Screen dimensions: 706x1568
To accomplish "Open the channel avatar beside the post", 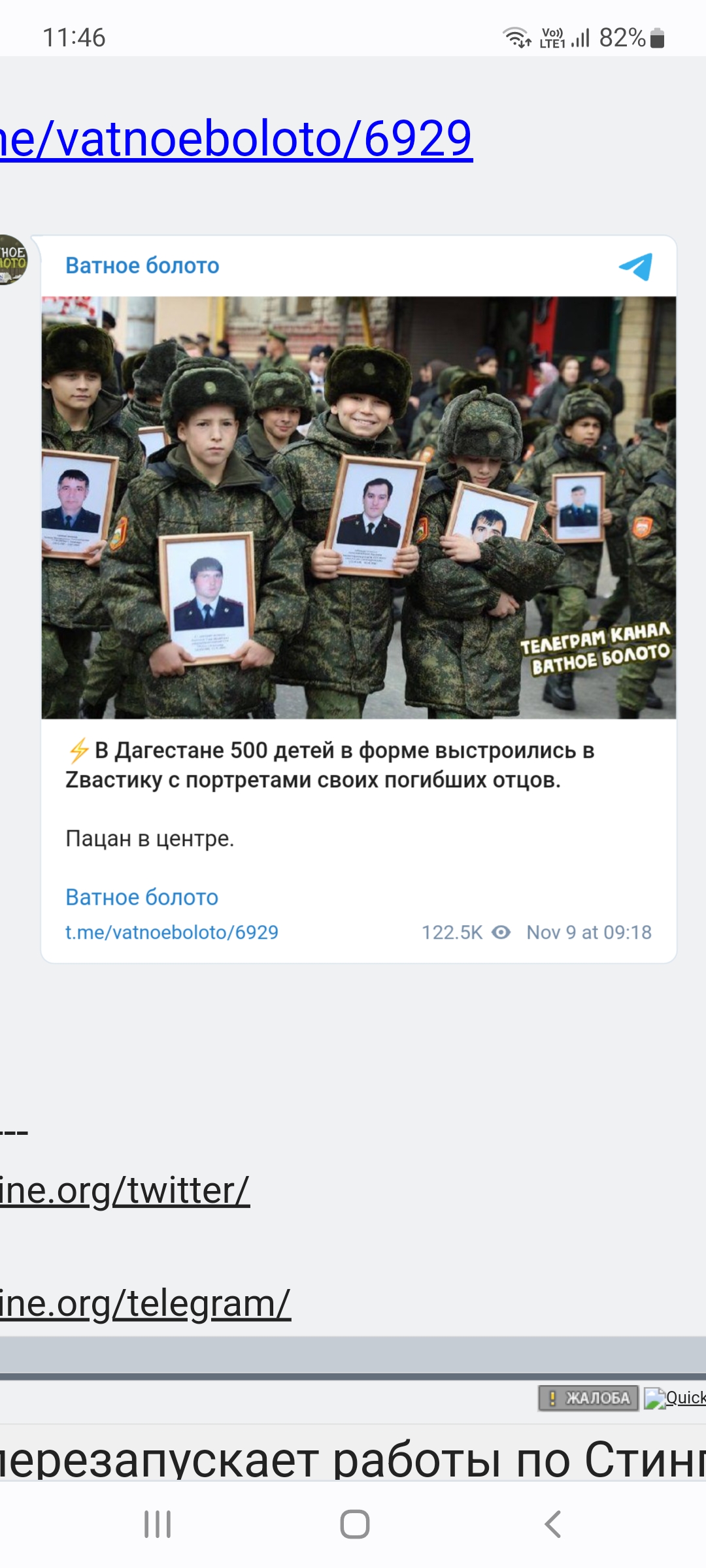I will pos(13,260).
